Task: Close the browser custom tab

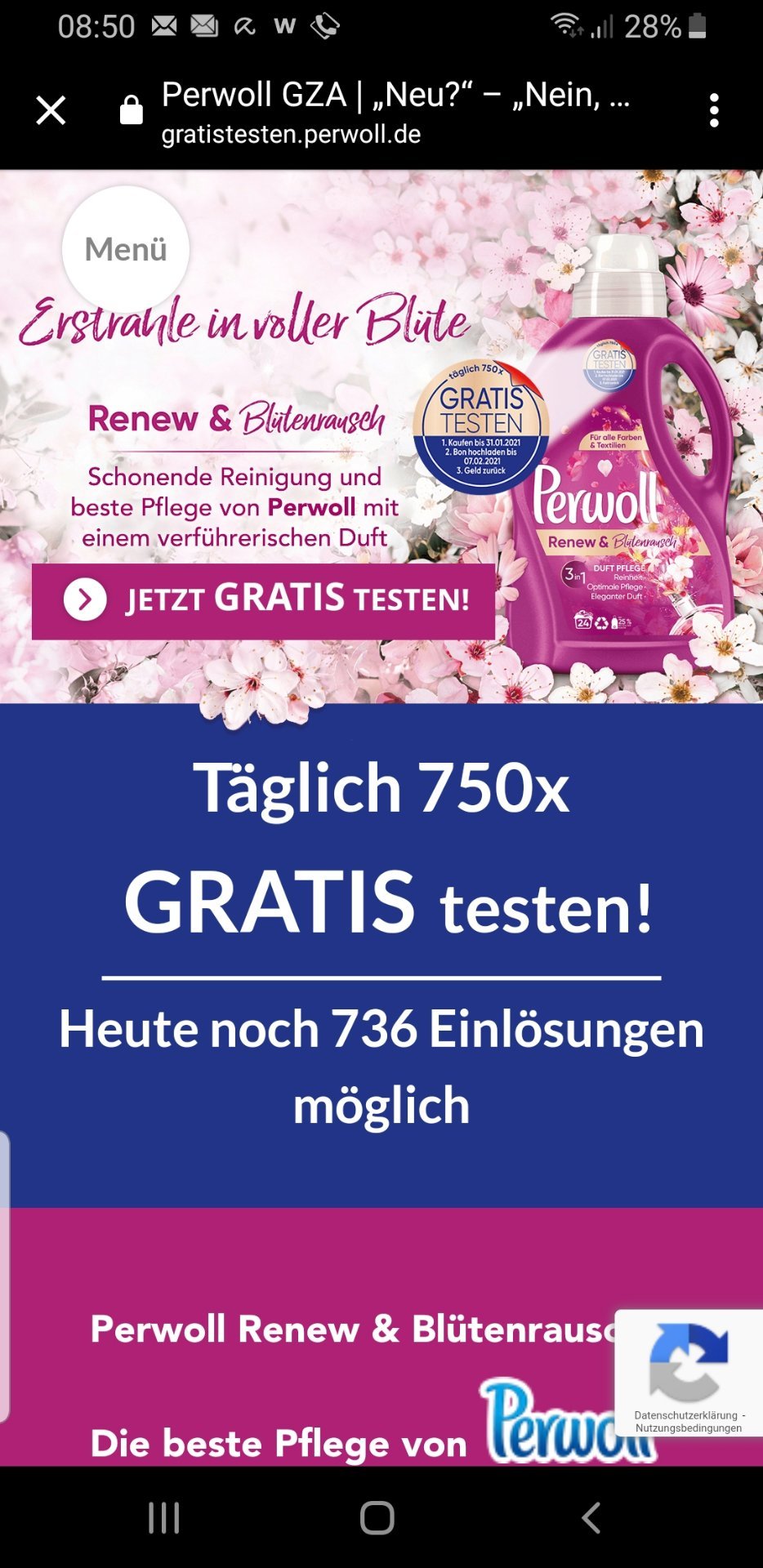Action: pos(51,110)
